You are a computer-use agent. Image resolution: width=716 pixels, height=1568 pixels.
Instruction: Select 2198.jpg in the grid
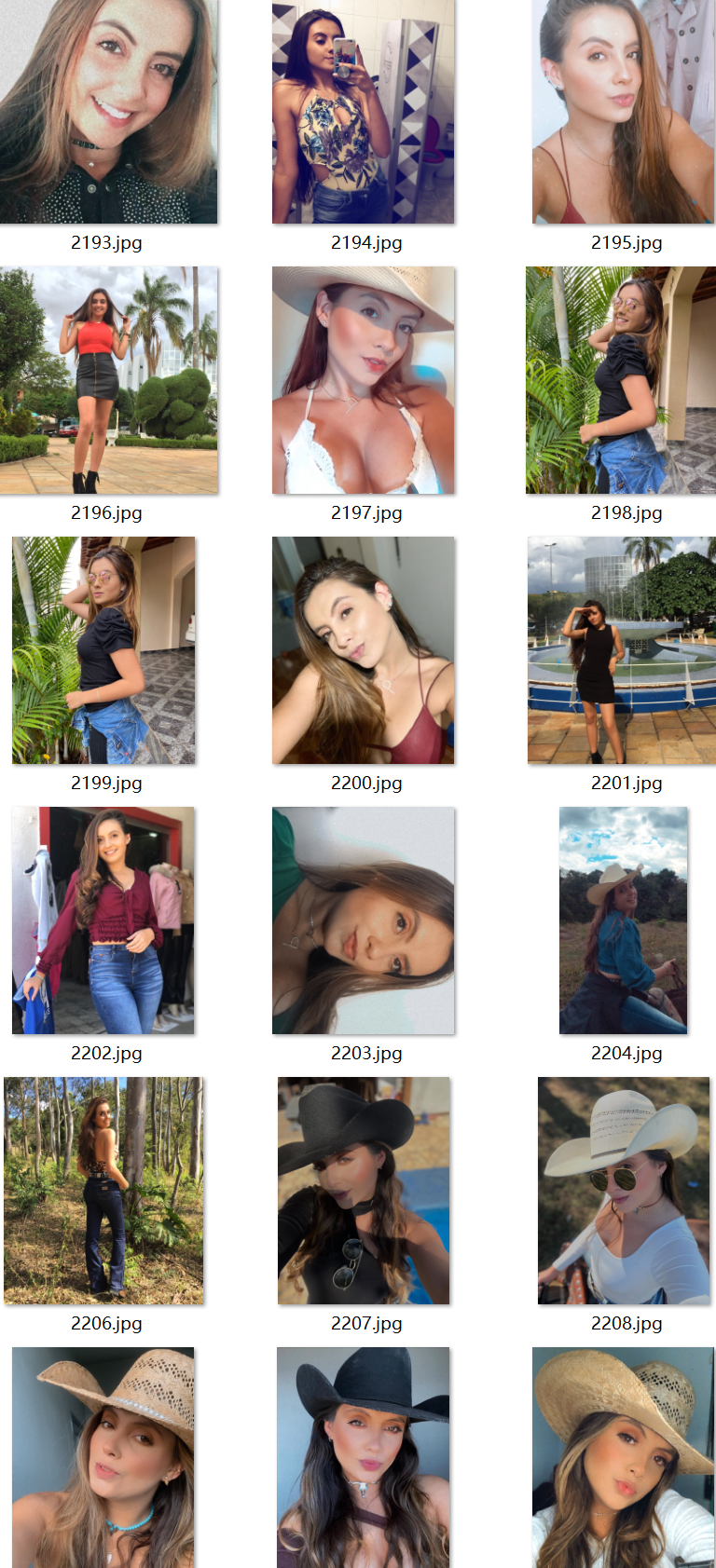[621, 380]
